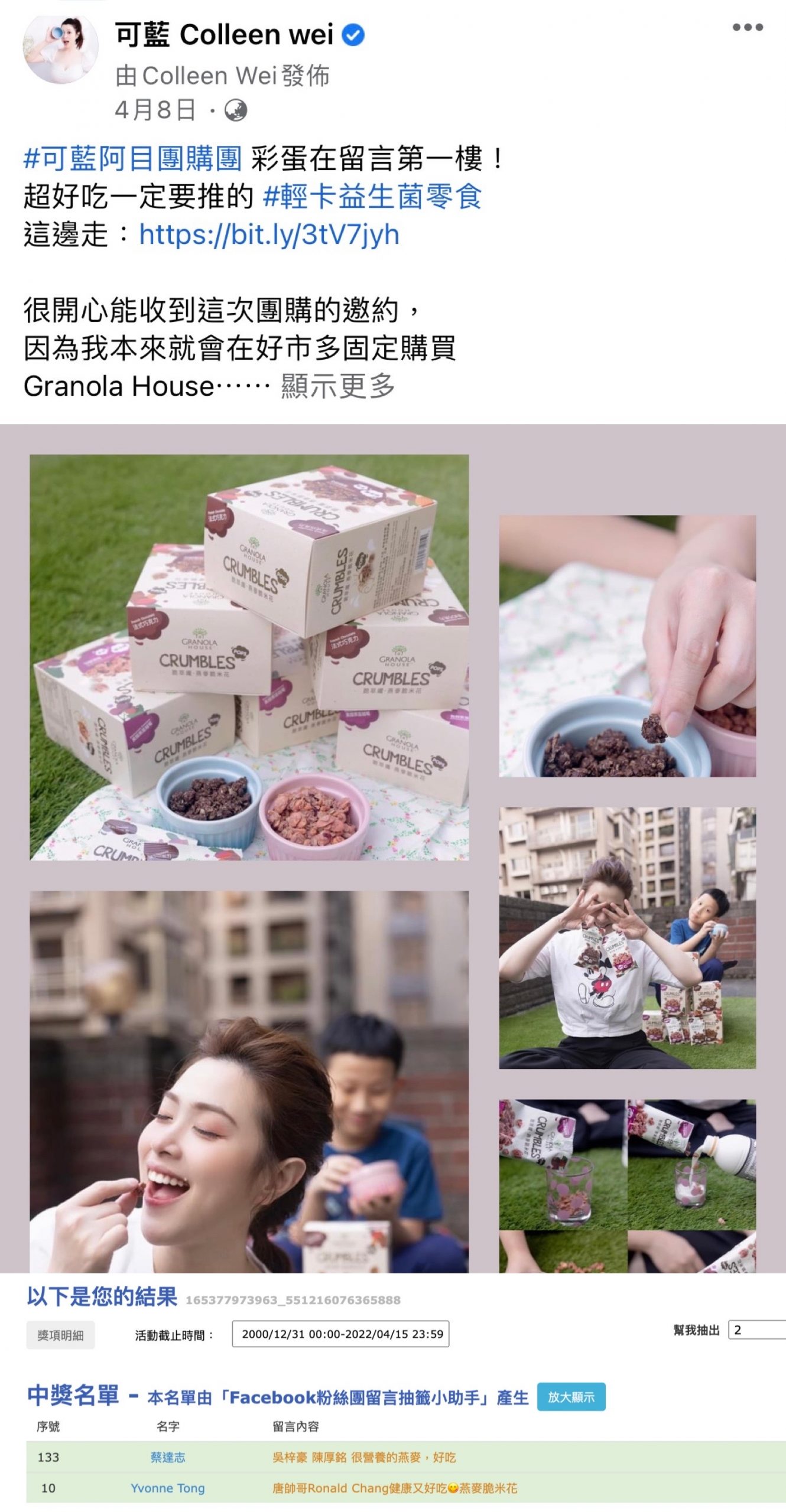Screen dimensions: 786x1512
Task: Open hashtag #可藍阿目團購團
Action: (132, 158)
